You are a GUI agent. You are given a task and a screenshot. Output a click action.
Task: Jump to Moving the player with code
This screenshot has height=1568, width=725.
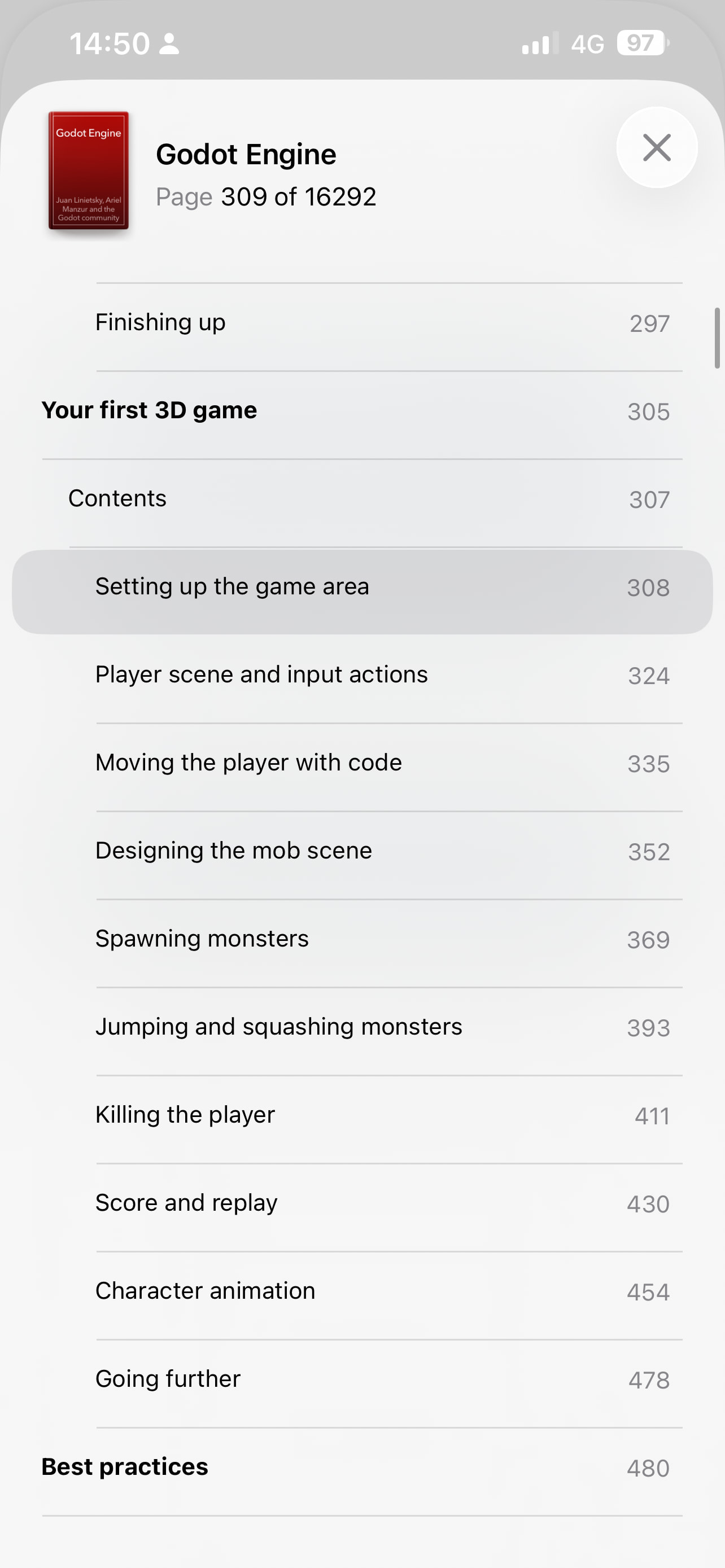point(362,763)
